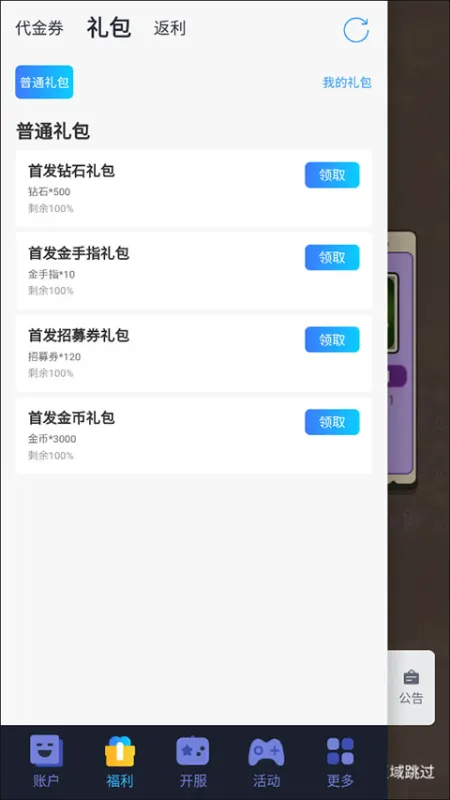The width and height of the screenshot is (450, 800).
Task: Switch to the 返利 tab
Action: 170,29
